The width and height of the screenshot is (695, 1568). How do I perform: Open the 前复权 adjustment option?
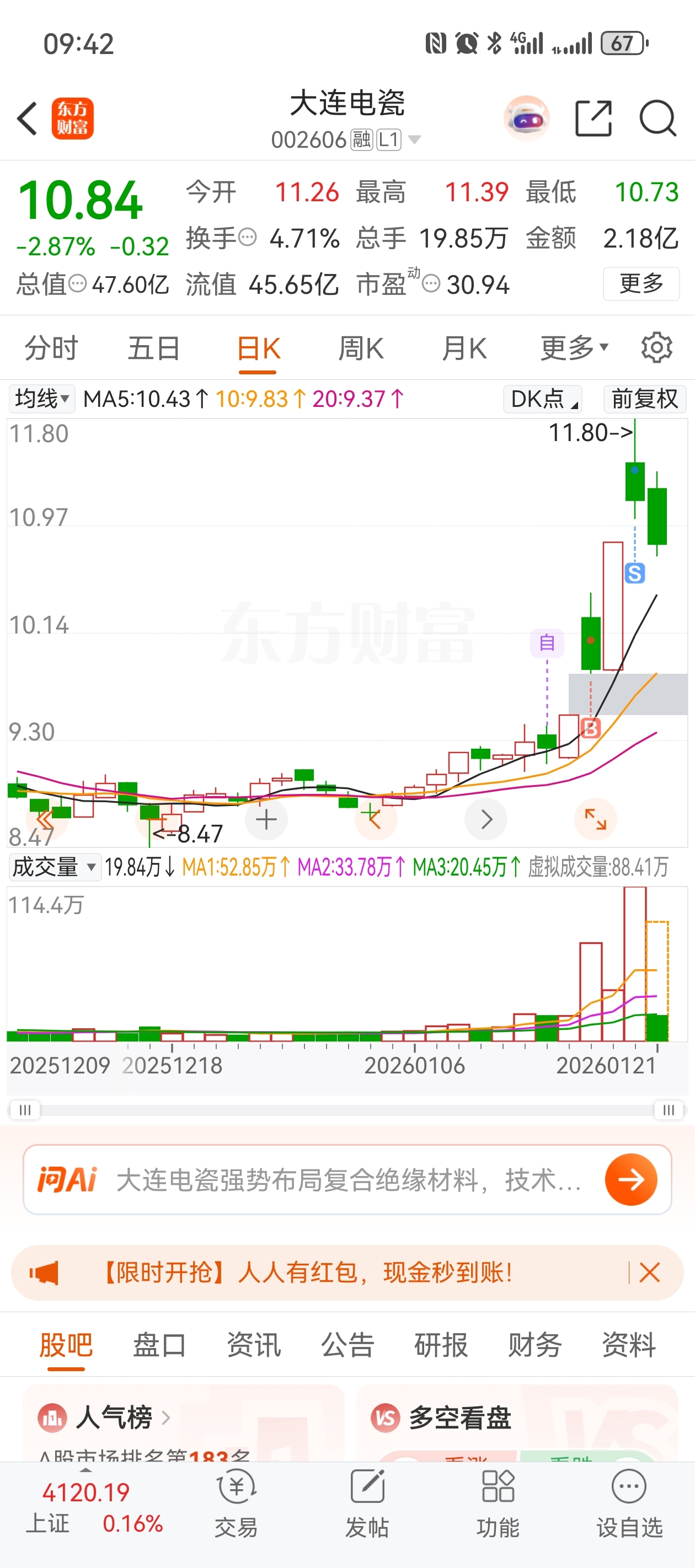pos(644,399)
